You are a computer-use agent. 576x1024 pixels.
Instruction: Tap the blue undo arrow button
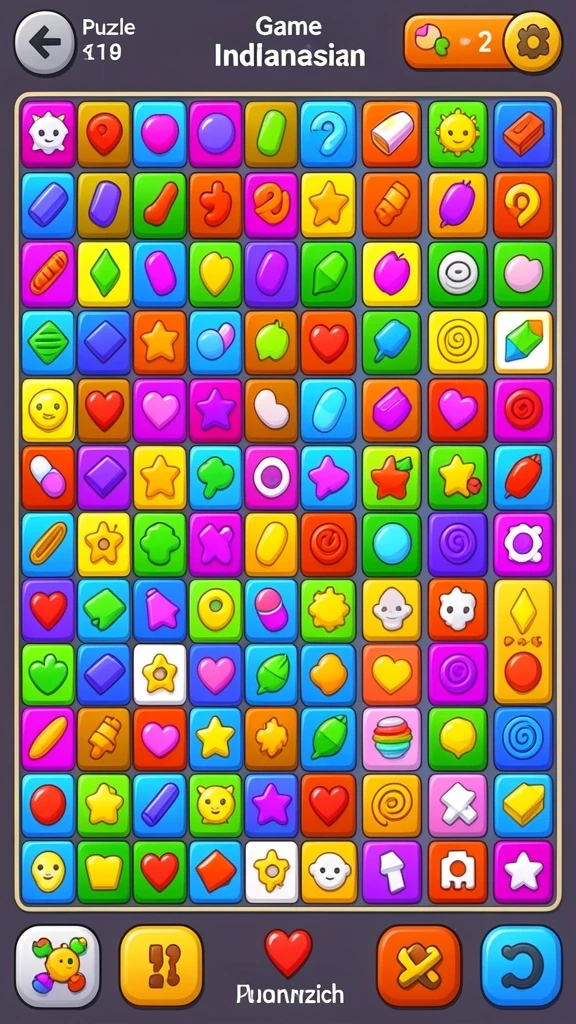pos(521,966)
